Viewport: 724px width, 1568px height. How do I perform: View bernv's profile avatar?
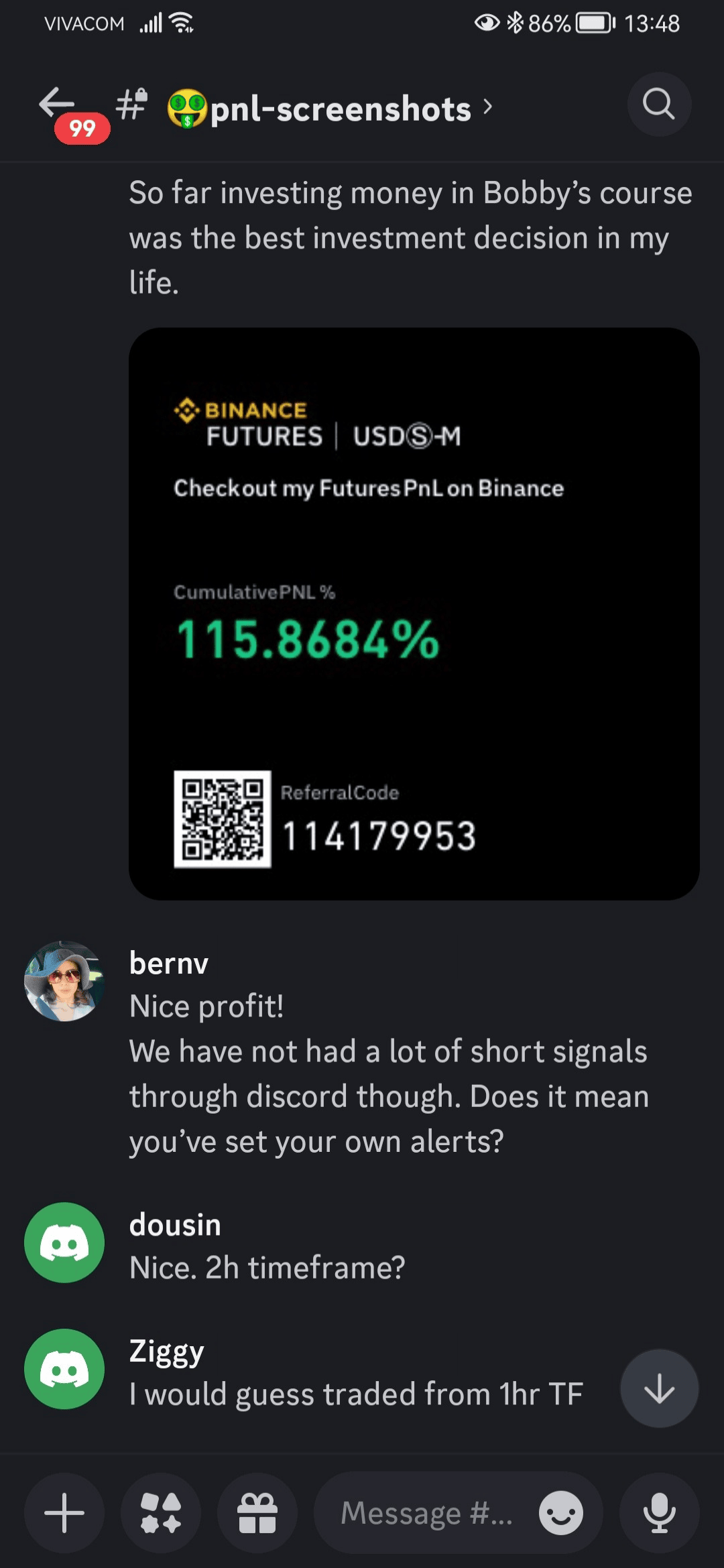[64, 981]
